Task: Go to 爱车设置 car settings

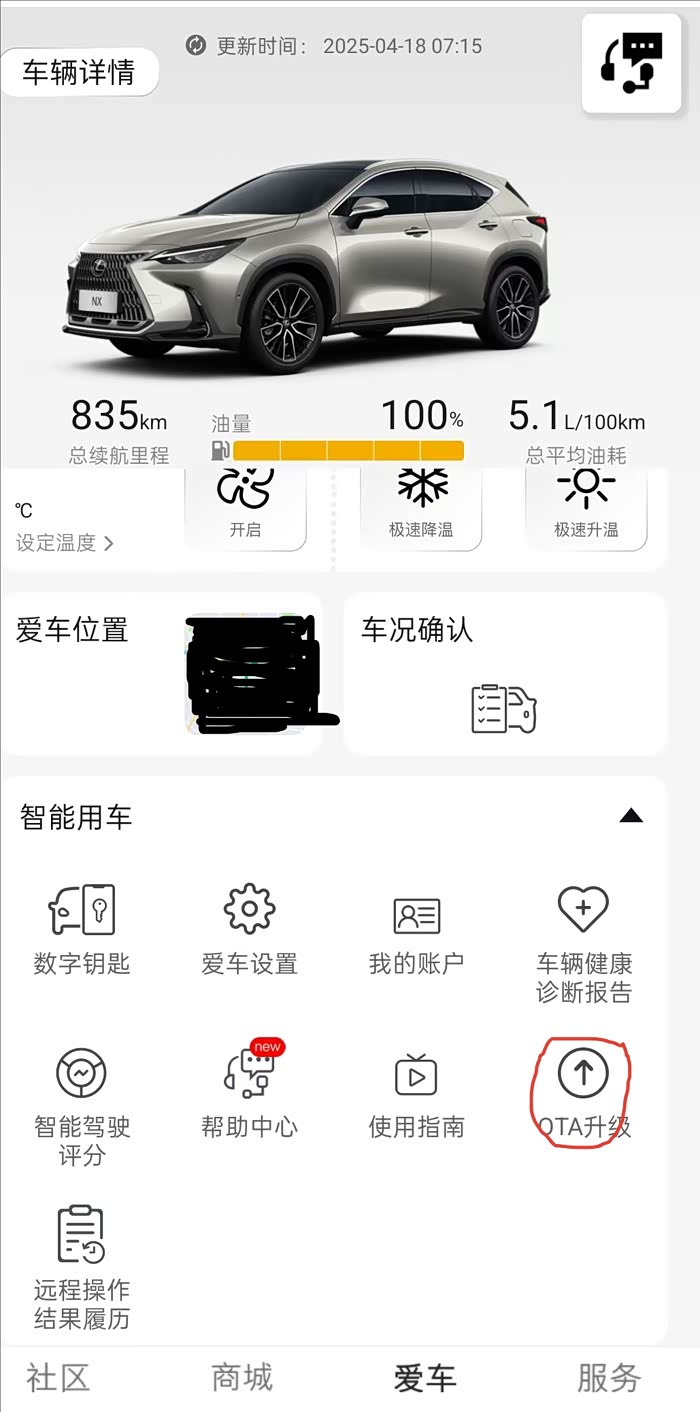Action: click(x=249, y=930)
